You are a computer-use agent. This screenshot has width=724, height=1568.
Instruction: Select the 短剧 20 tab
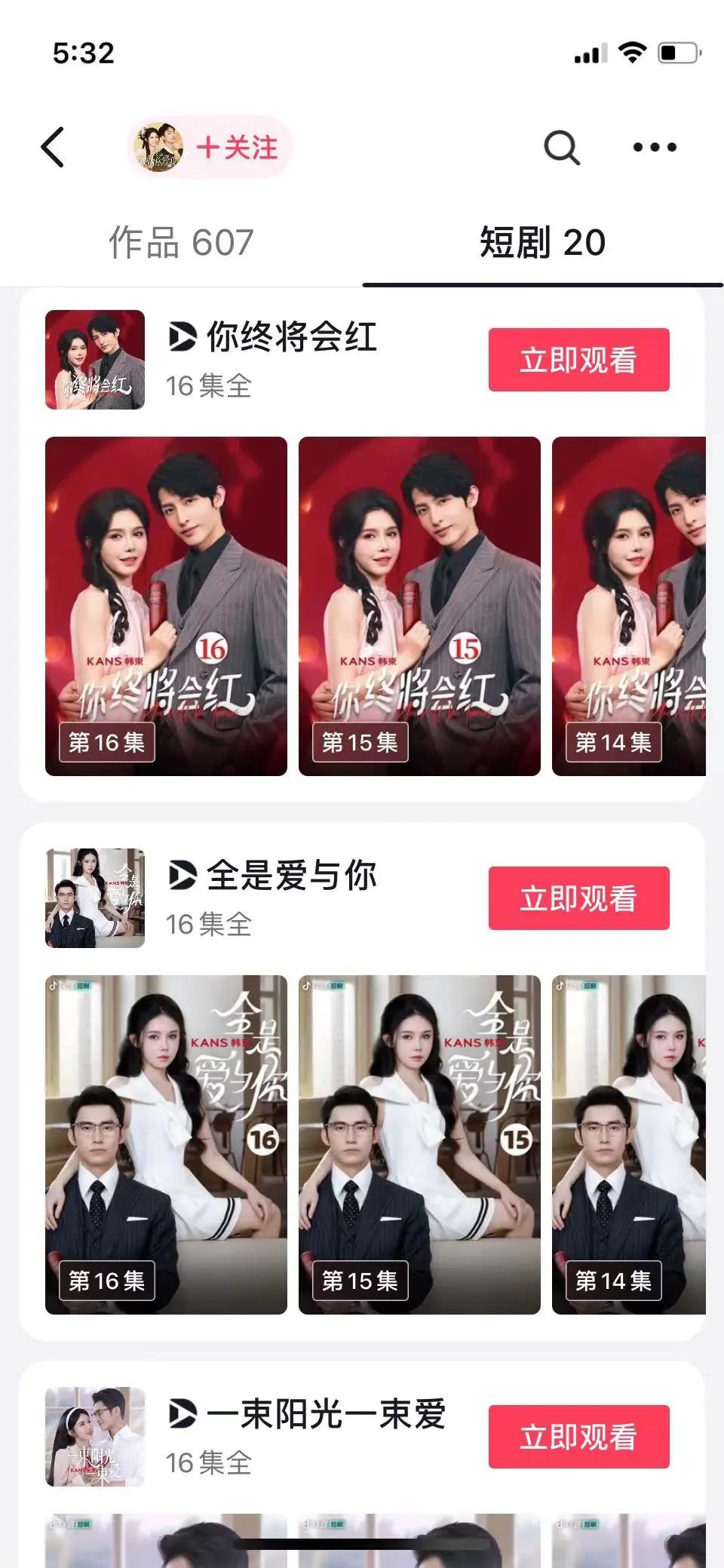[x=542, y=243]
